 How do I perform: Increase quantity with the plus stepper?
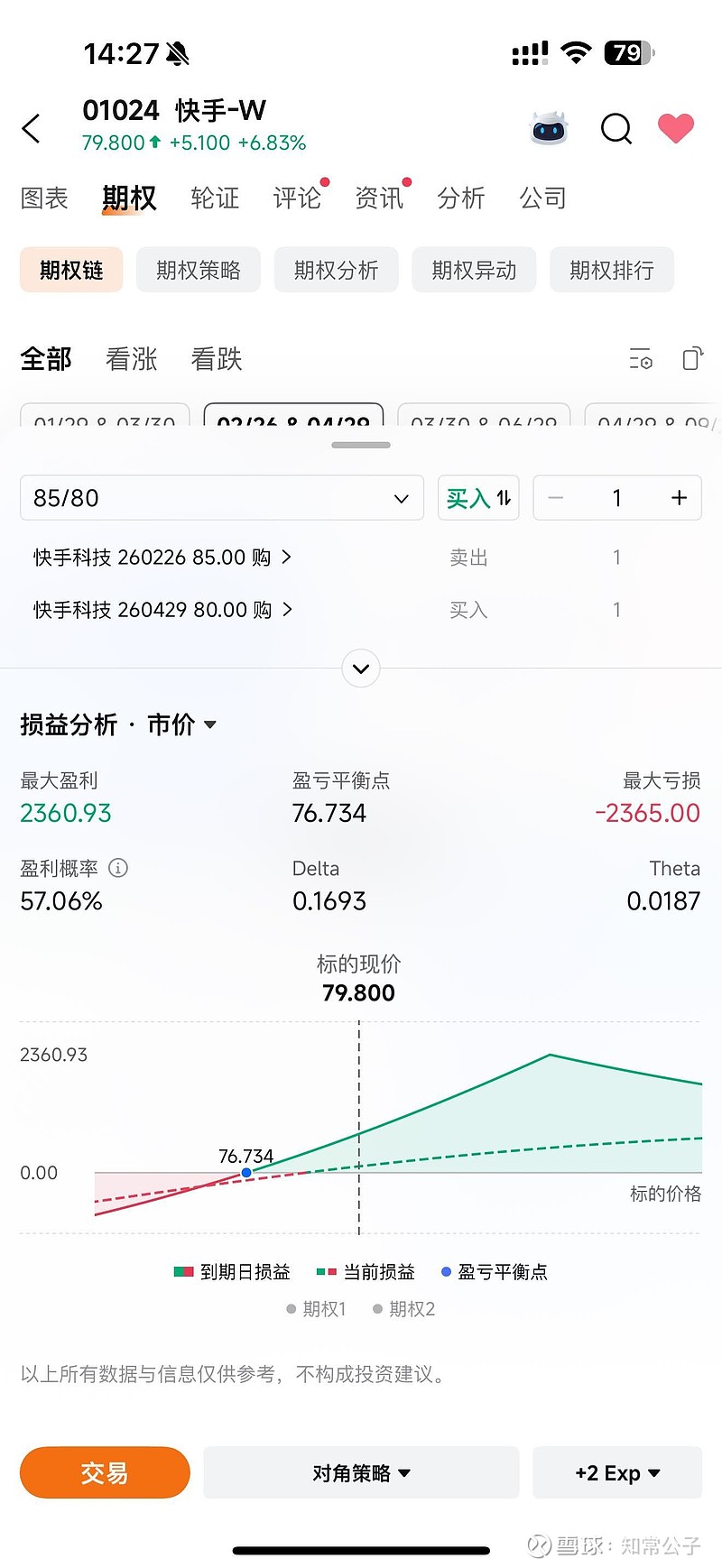pos(678,497)
